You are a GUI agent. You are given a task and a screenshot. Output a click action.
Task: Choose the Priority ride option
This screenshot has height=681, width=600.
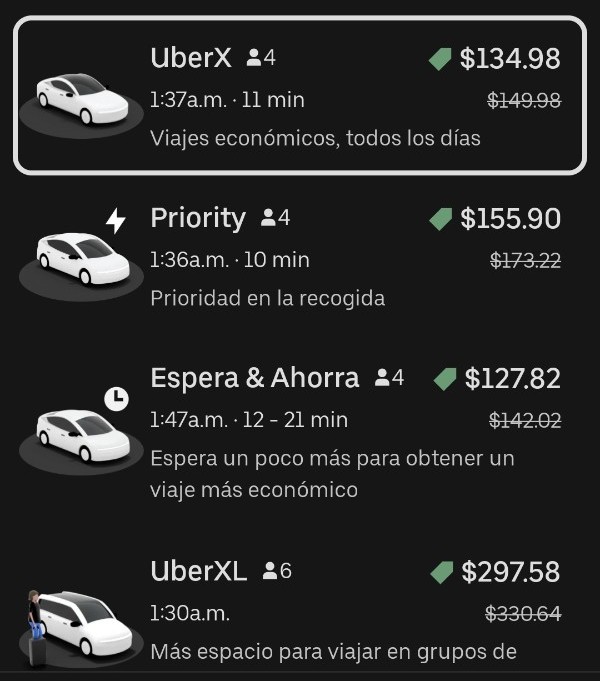point(300,257)
